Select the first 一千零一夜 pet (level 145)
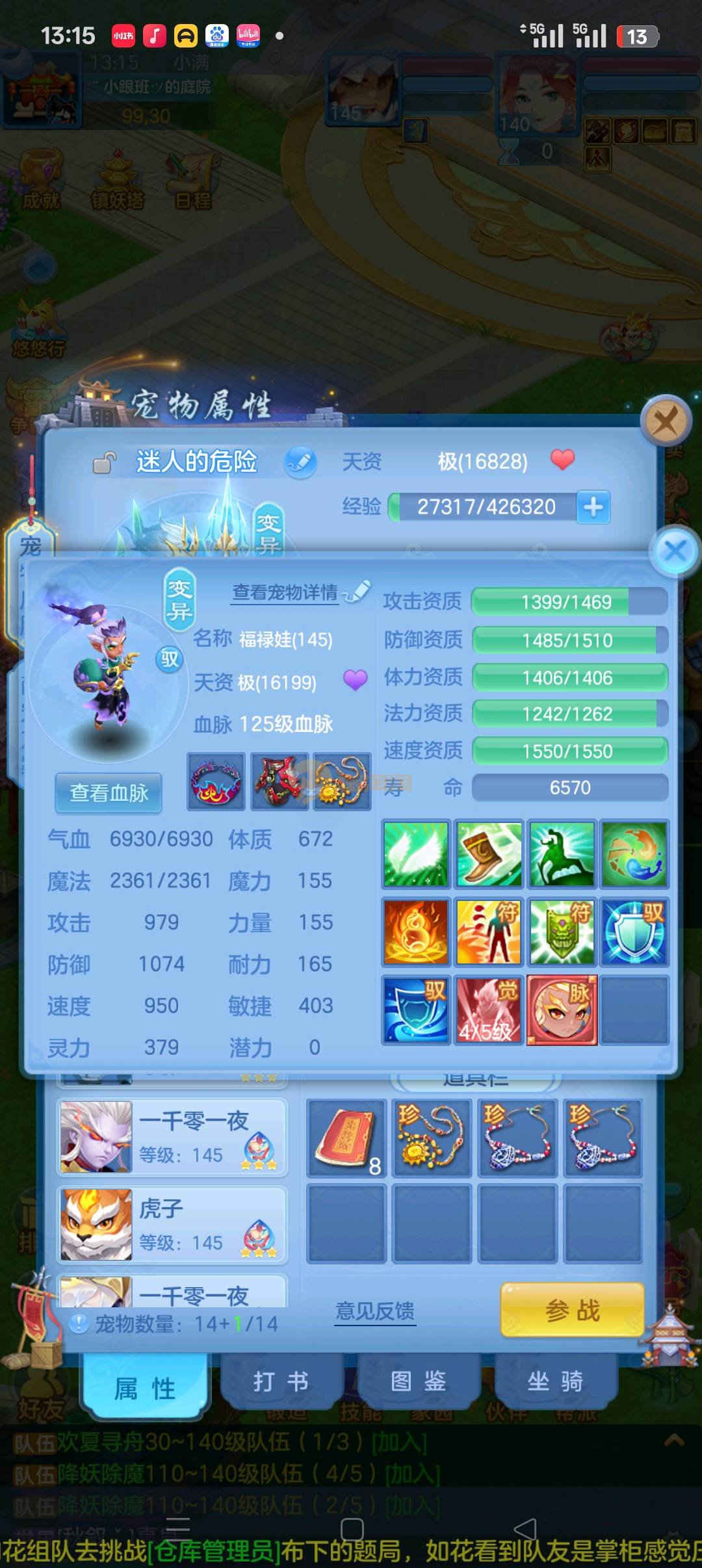This screenshot has width=702, height=1568. (x=172, y=1136)
